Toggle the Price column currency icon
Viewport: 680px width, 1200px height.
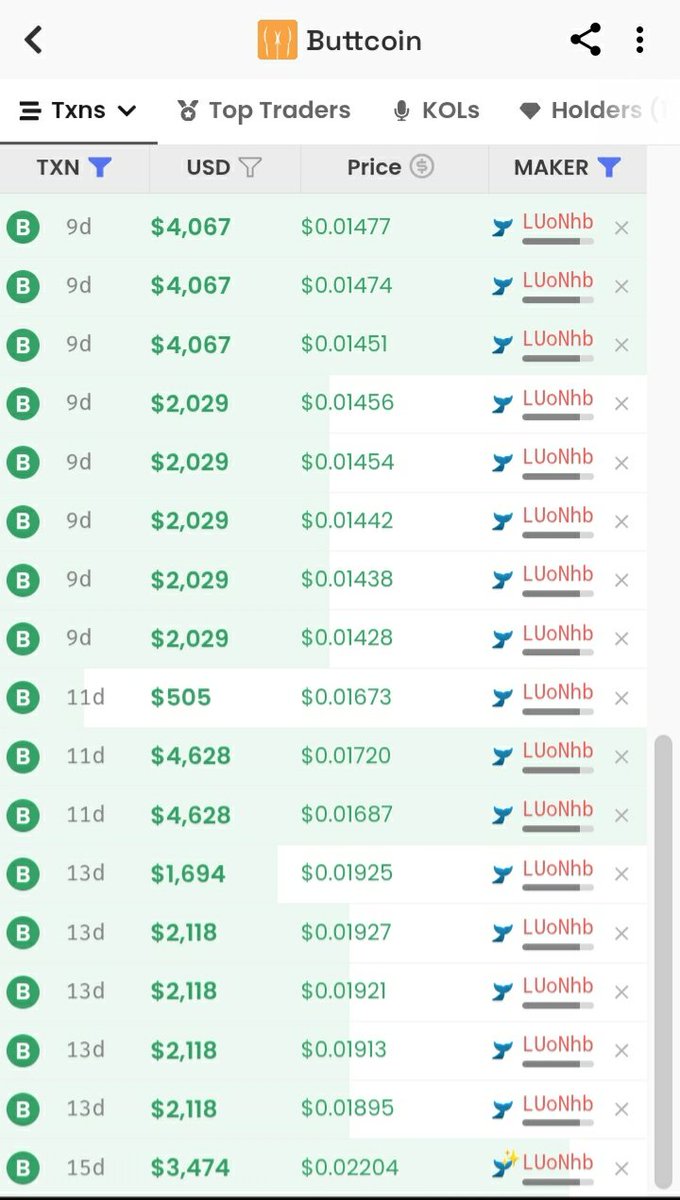click(x=422, y=167)
